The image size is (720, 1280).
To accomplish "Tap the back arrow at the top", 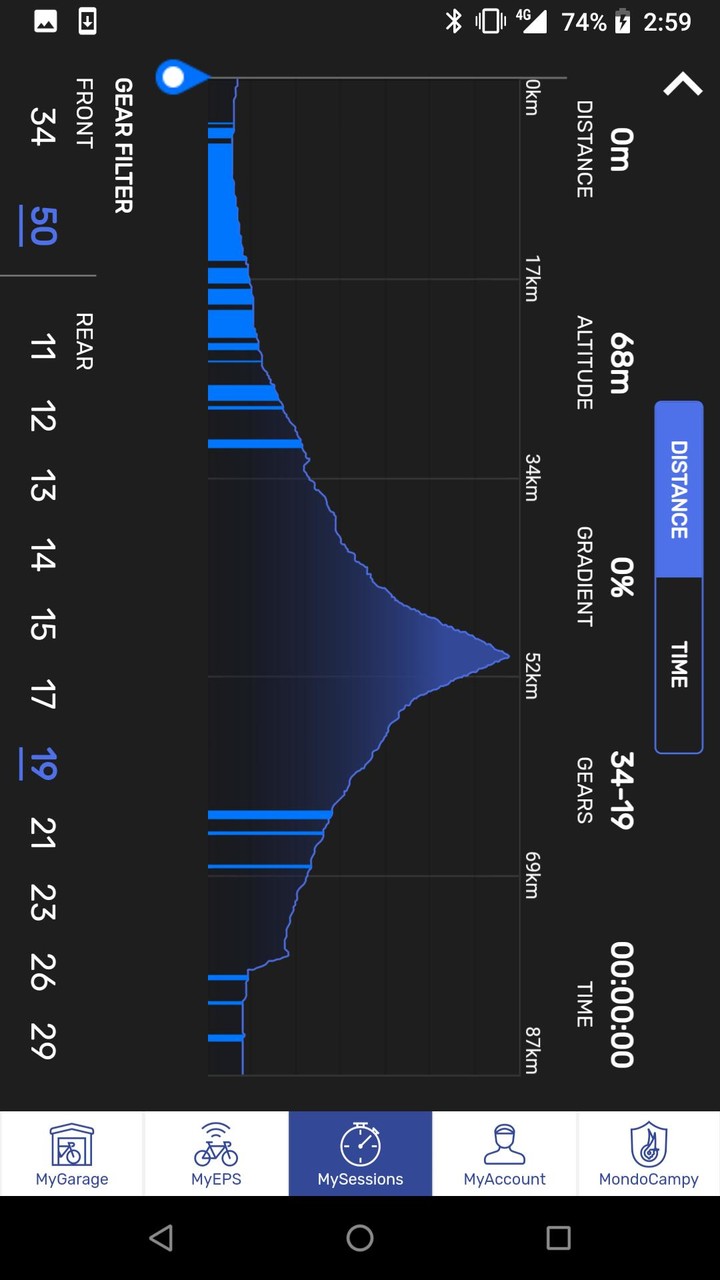I will (x=683, y=85).
